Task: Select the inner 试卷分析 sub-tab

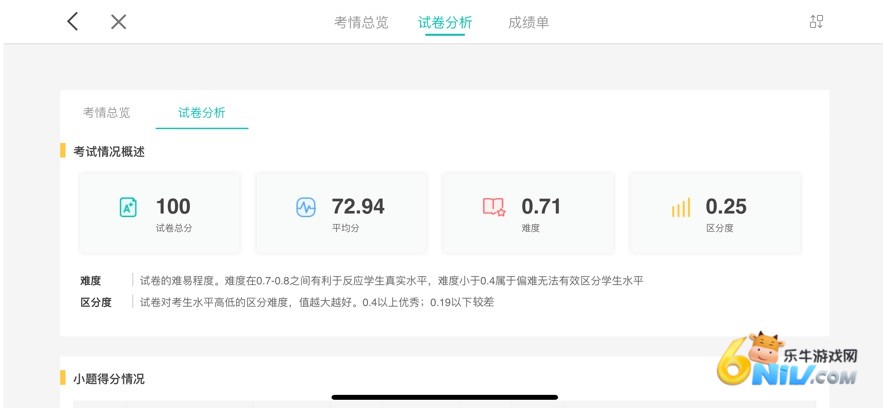Action: 201,113
